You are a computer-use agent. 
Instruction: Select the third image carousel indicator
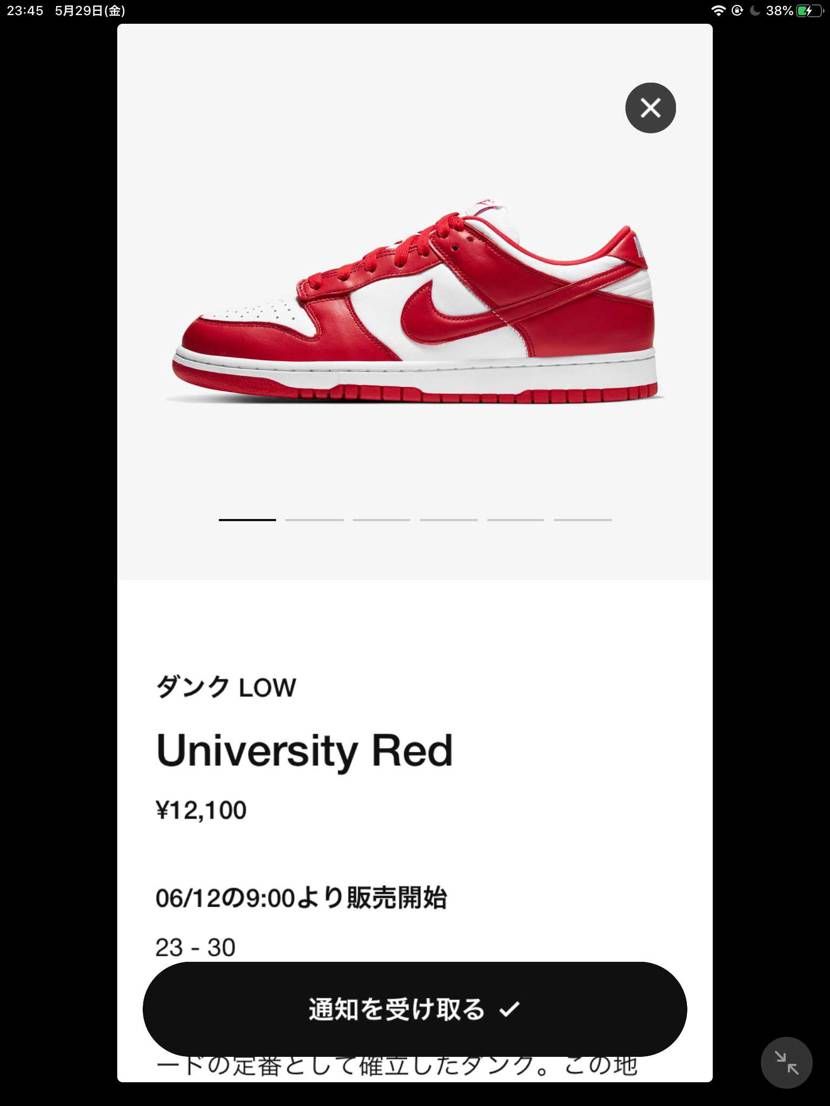point(381,520)
